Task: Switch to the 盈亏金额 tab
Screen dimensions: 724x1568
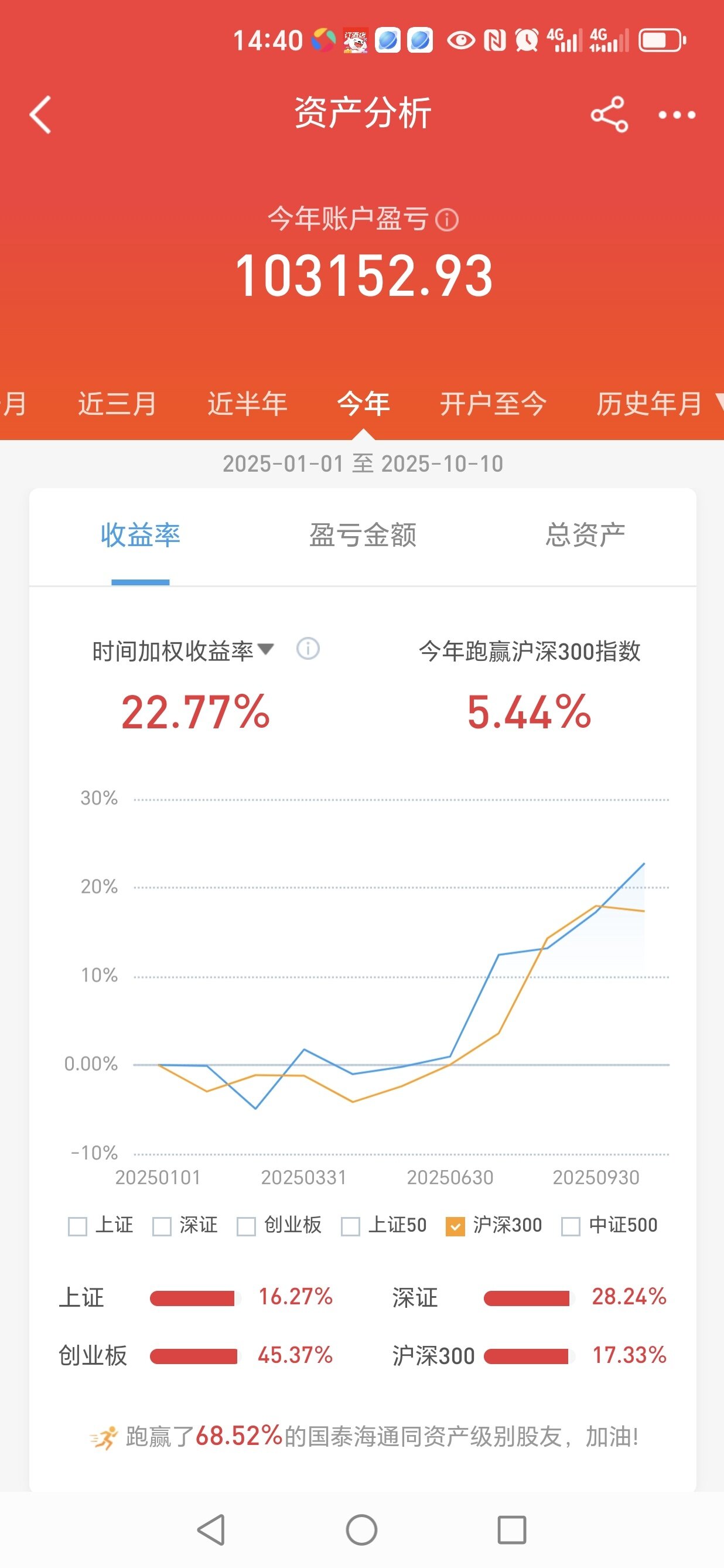Action: (363, 535)
